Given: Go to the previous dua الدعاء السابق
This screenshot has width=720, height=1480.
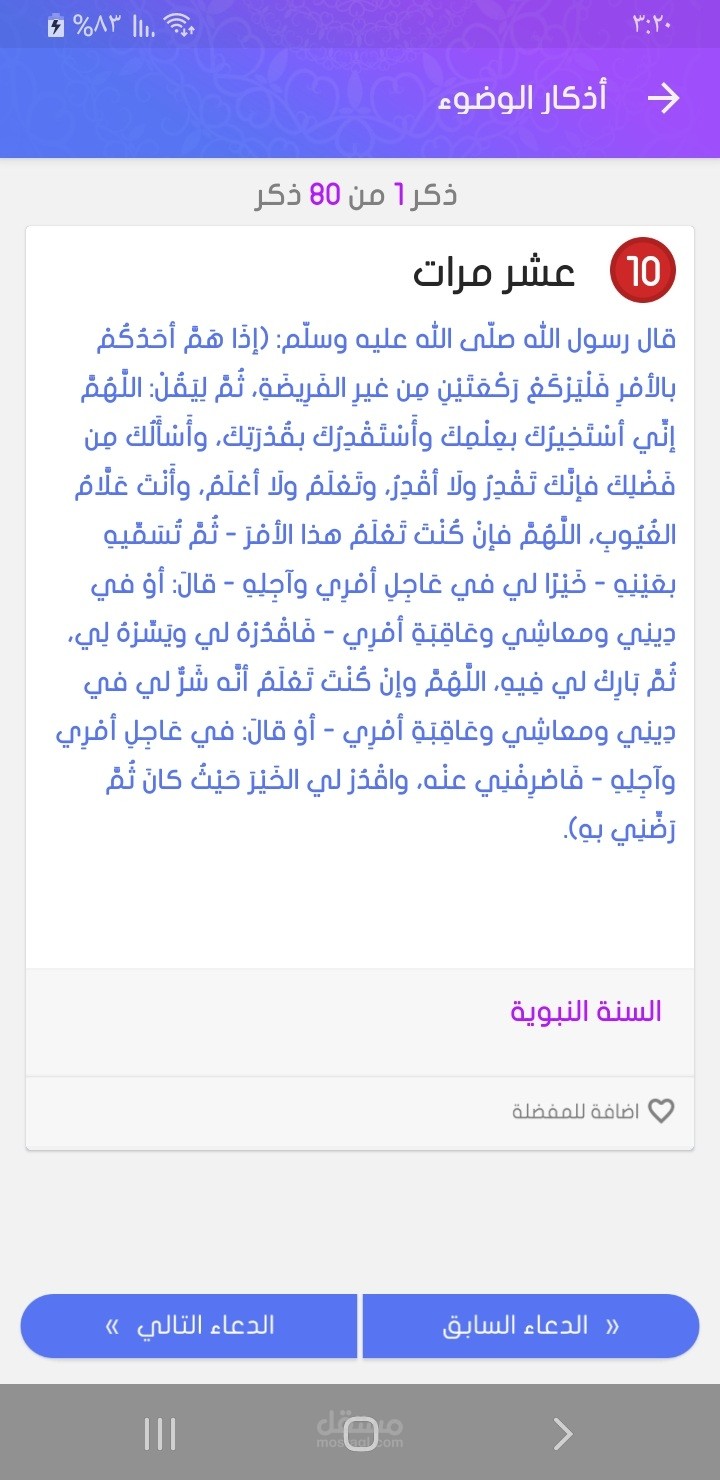Looking at the screenshot, I should click(x=531, y=1326).
